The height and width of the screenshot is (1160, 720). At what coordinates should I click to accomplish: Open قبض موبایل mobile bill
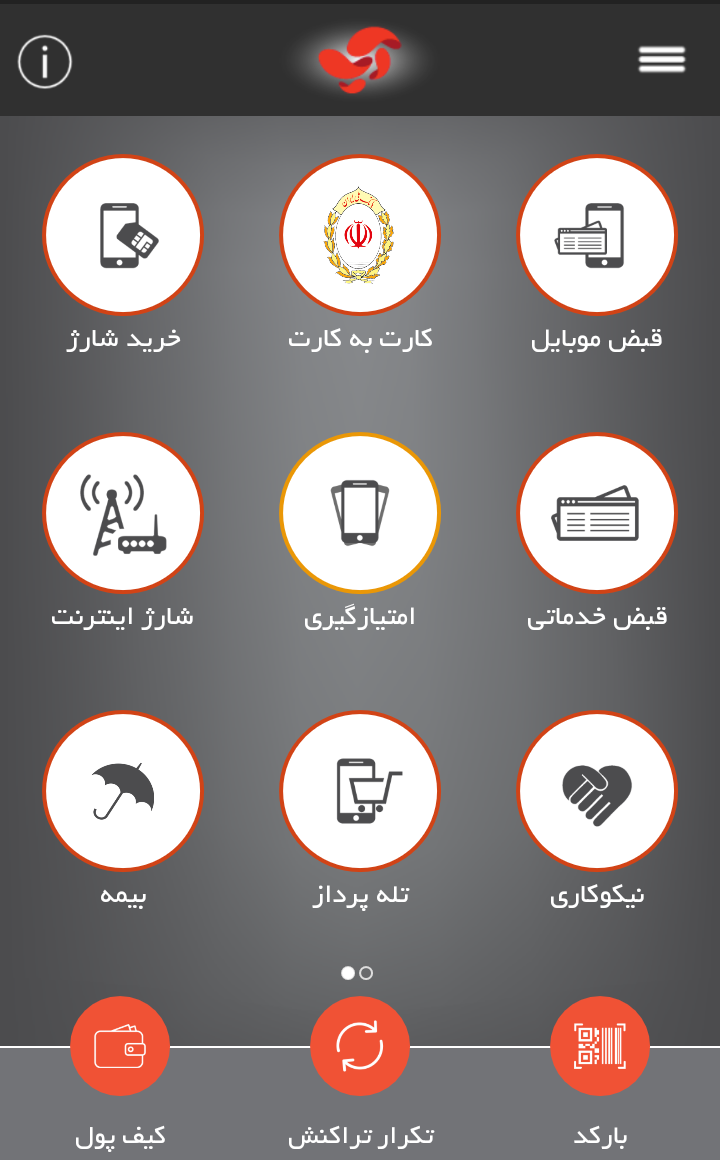point(597,236)
